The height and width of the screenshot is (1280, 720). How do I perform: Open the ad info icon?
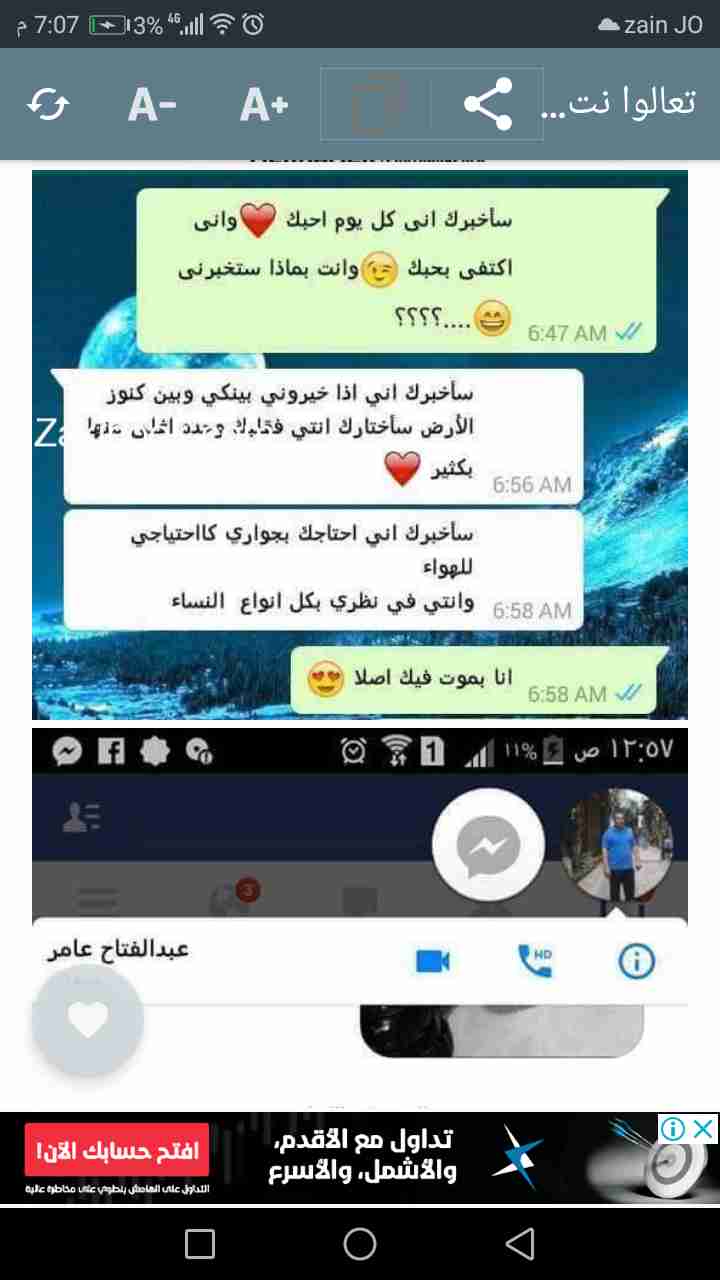[x=674, y=1129]
